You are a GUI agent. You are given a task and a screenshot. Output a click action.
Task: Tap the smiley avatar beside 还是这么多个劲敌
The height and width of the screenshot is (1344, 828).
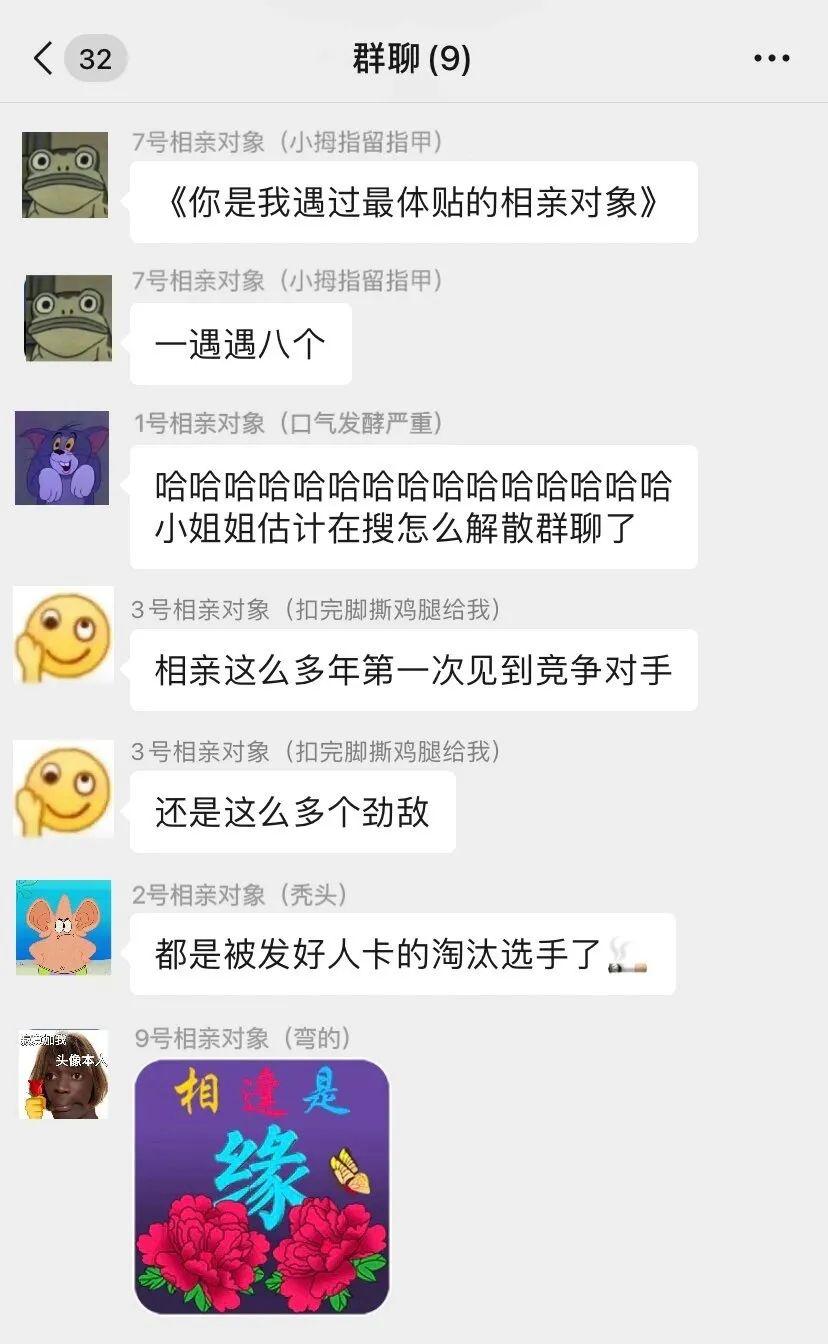[63, 788]
